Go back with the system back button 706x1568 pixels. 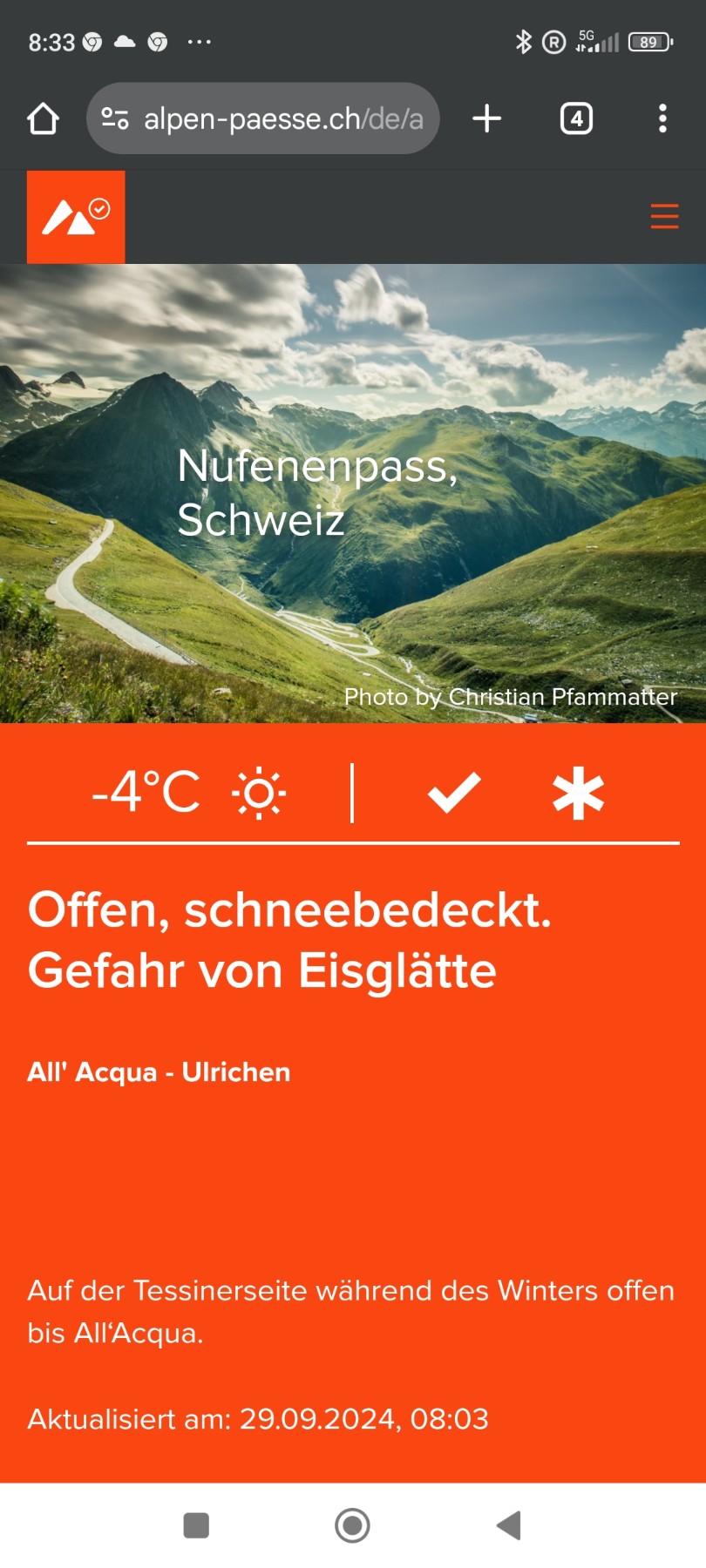pyautogui.click(x=509, y=1525)
